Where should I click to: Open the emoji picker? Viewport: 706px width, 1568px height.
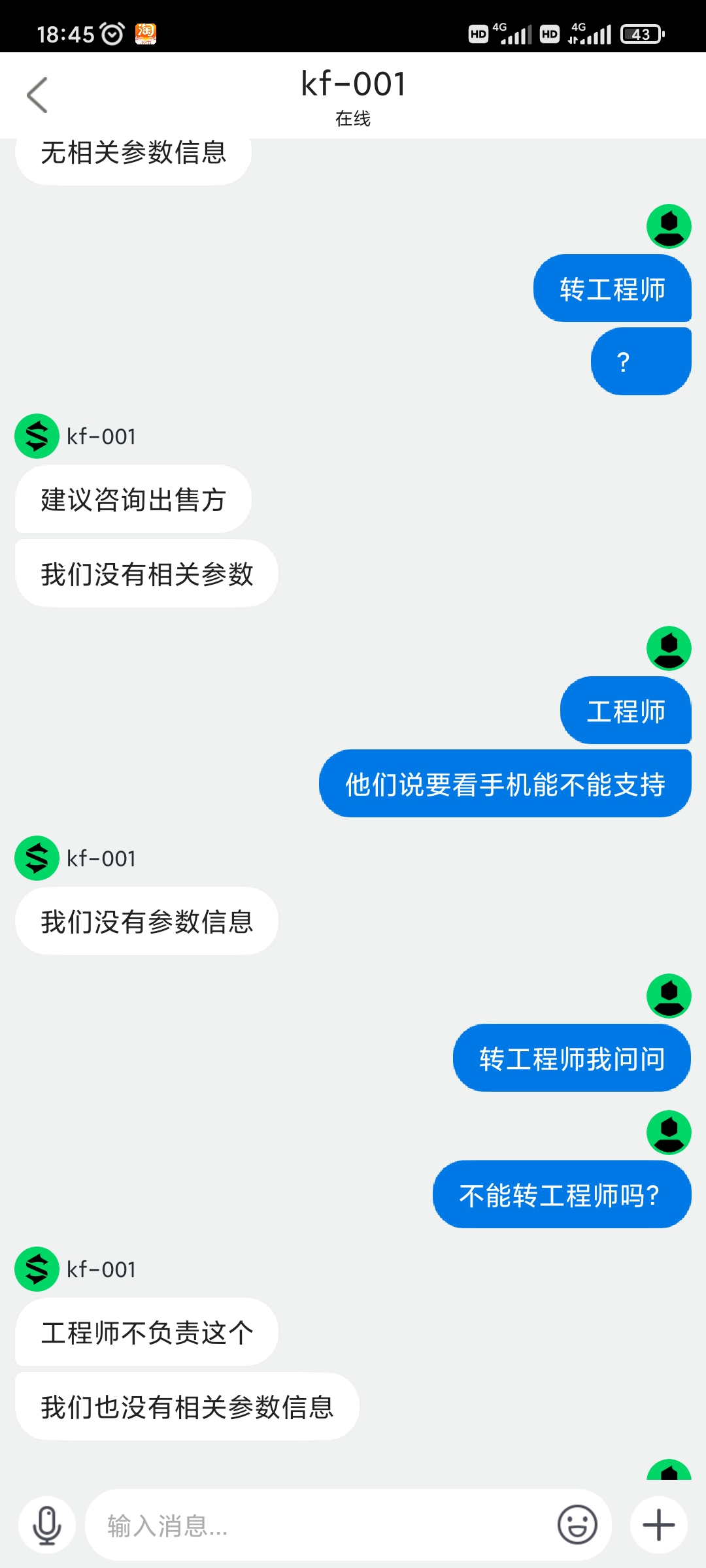(577, 1526)
